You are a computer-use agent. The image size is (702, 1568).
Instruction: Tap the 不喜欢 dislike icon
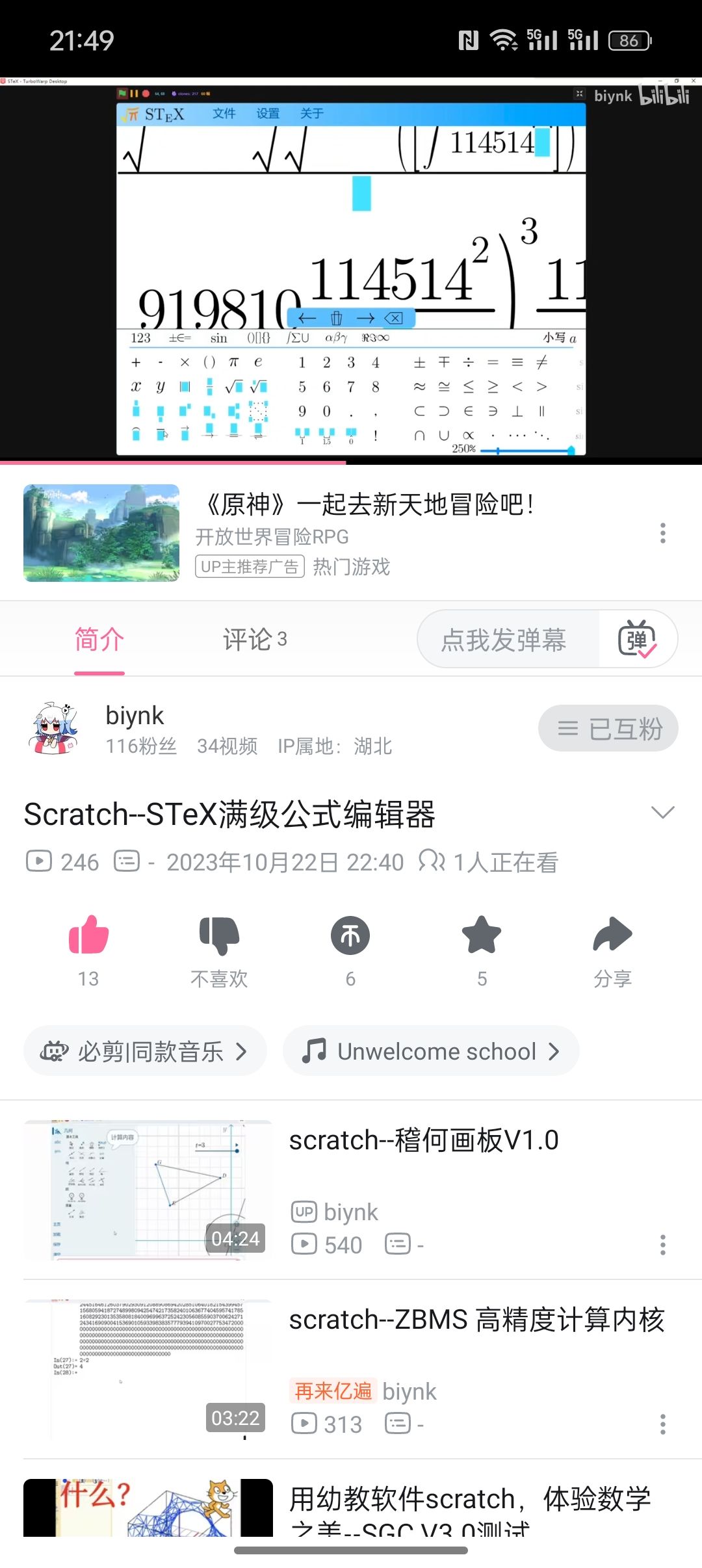coord(220,936)
